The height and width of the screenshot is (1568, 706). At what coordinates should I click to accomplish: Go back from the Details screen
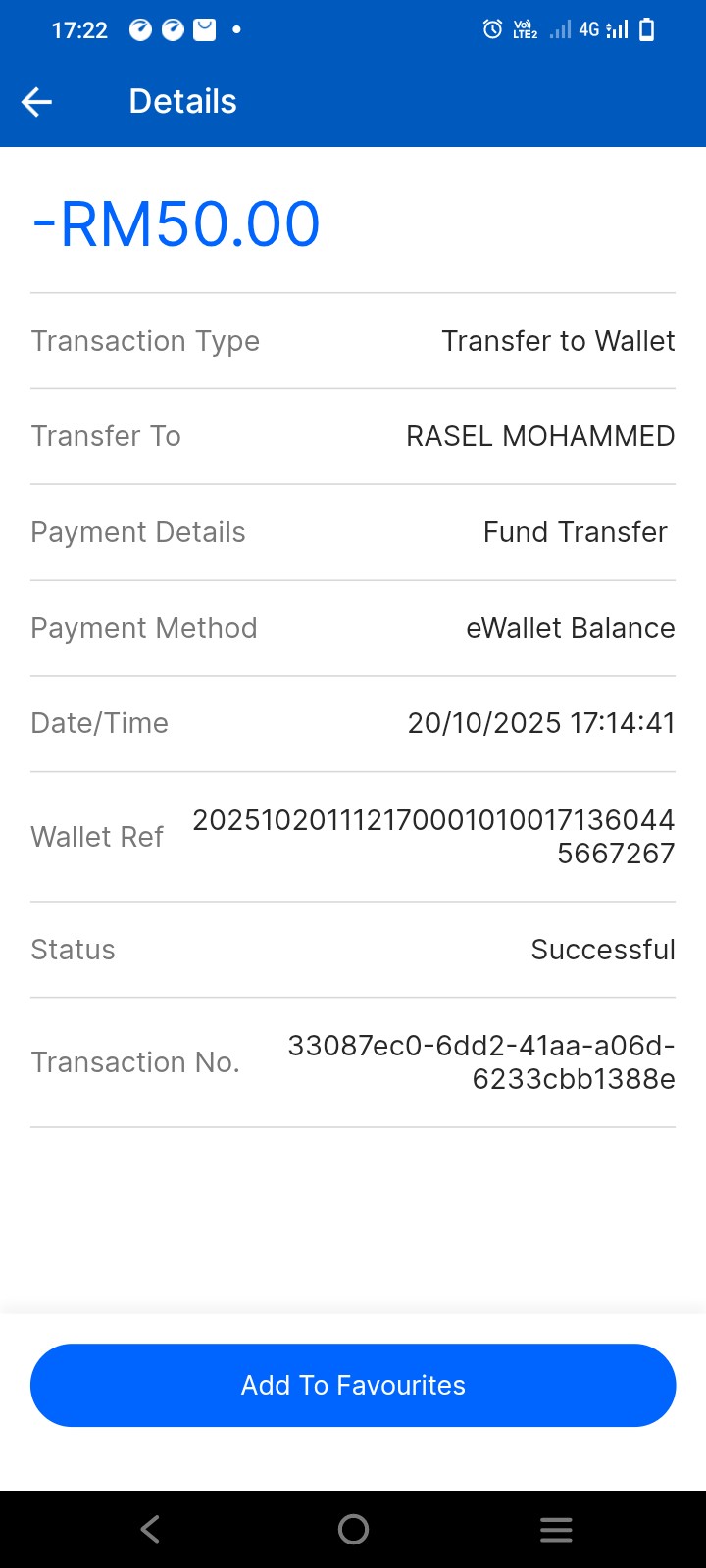(37, 102)
